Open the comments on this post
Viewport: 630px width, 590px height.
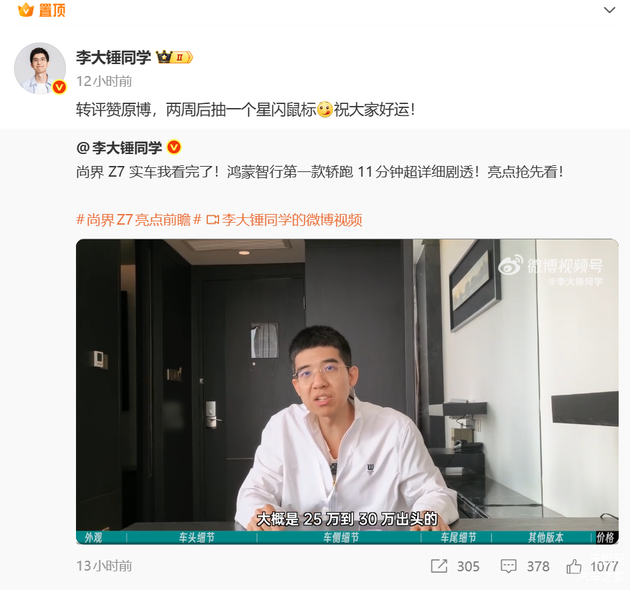point(526,566)
